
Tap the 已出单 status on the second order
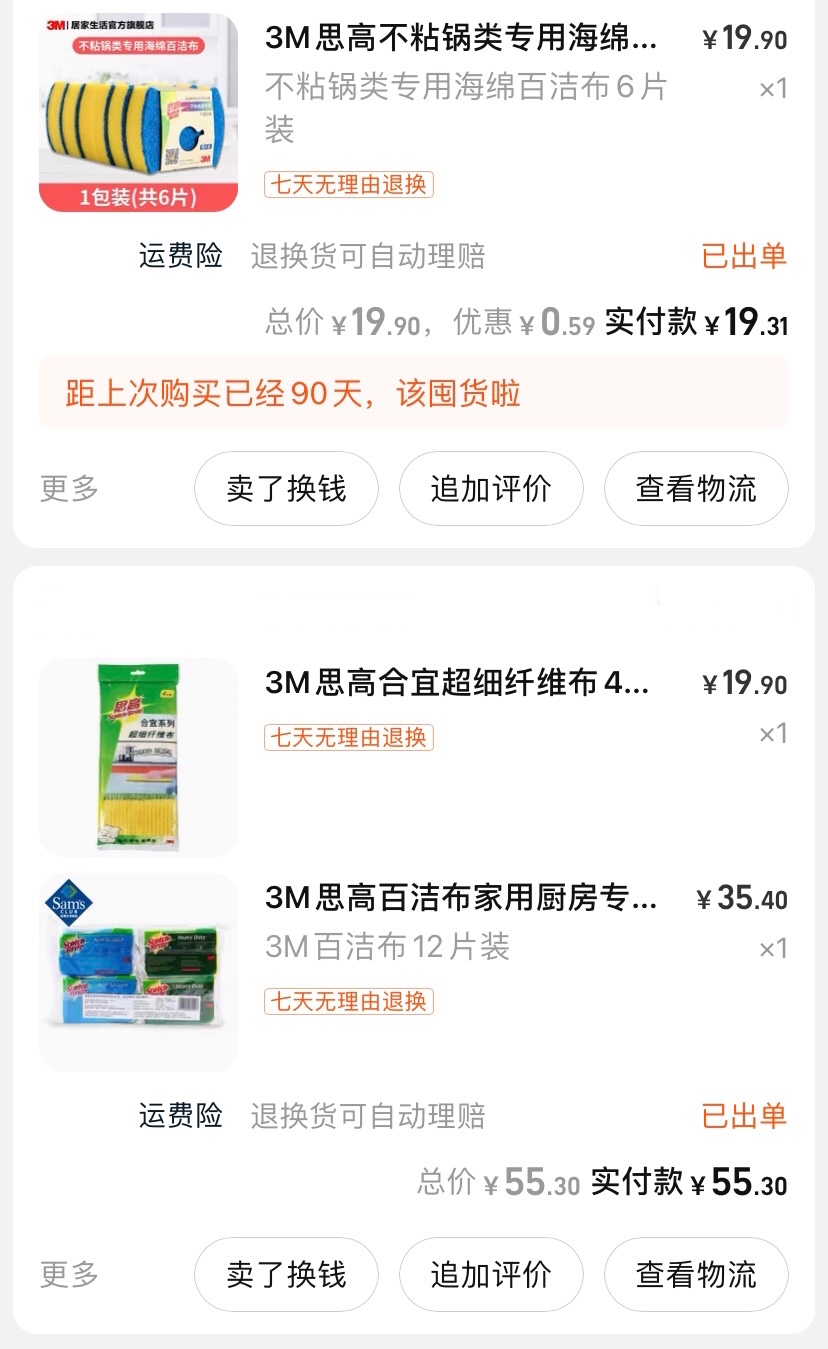click(744, 1116)
